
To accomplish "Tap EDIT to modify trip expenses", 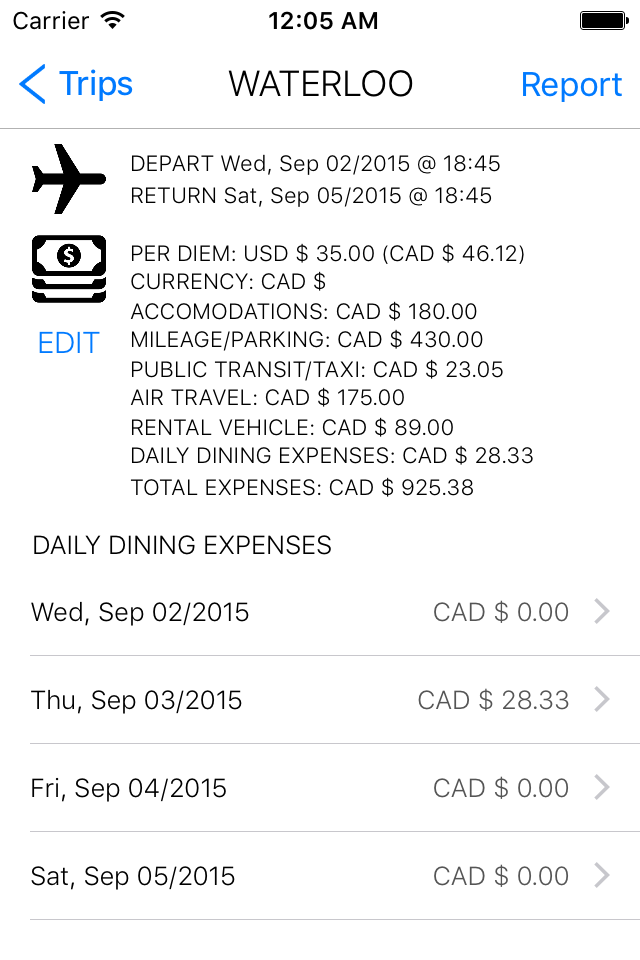I will [68, 343].
